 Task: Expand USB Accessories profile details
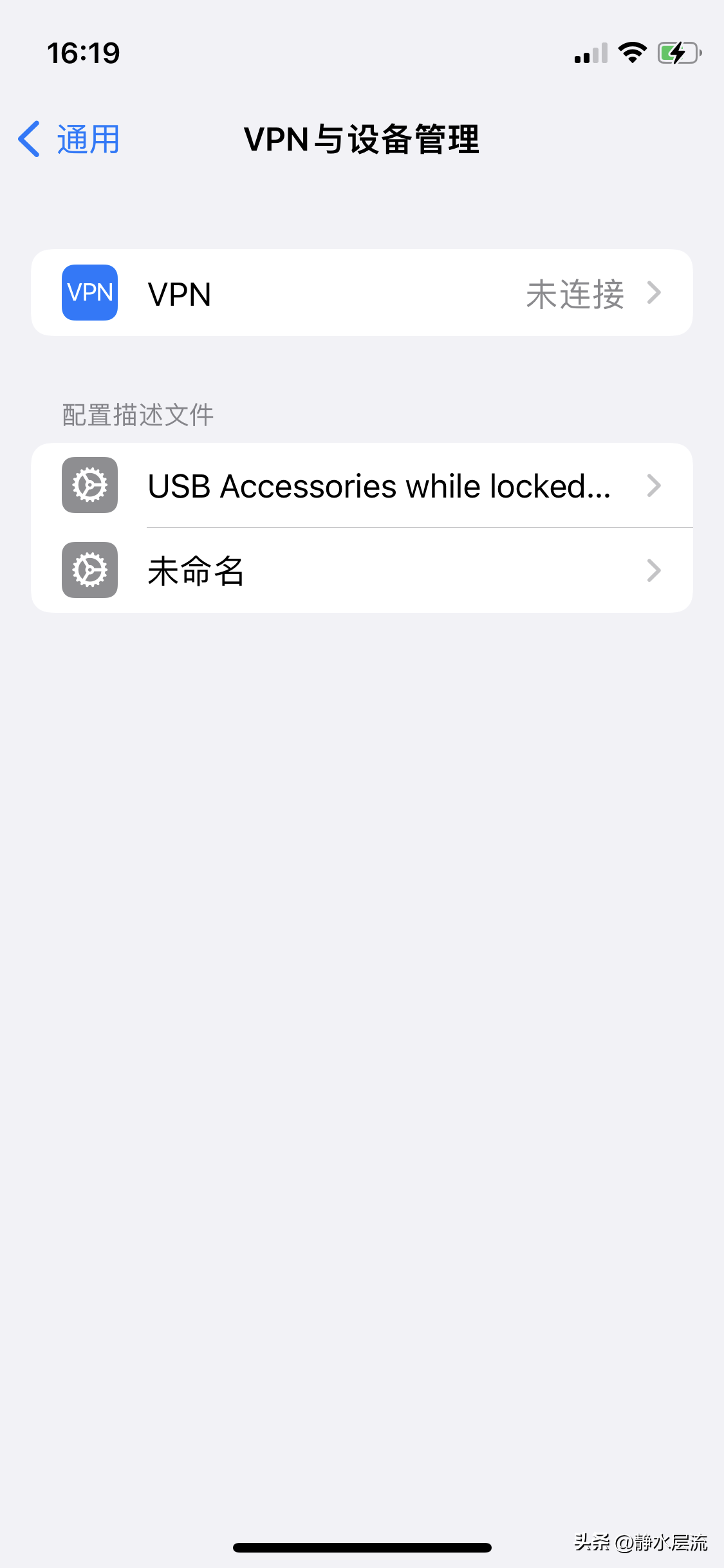pos(654,485)
